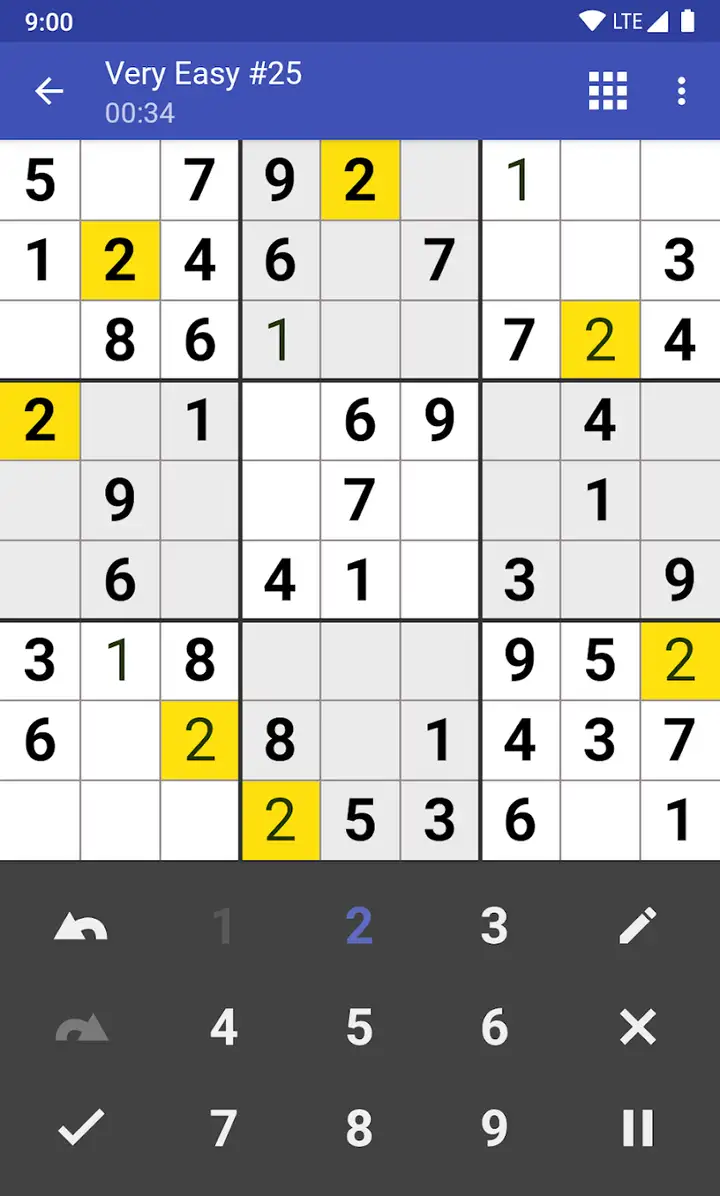Select number 3 on keypad
Viewport: 720px width, 1196px height.
(x=494, y=927)
